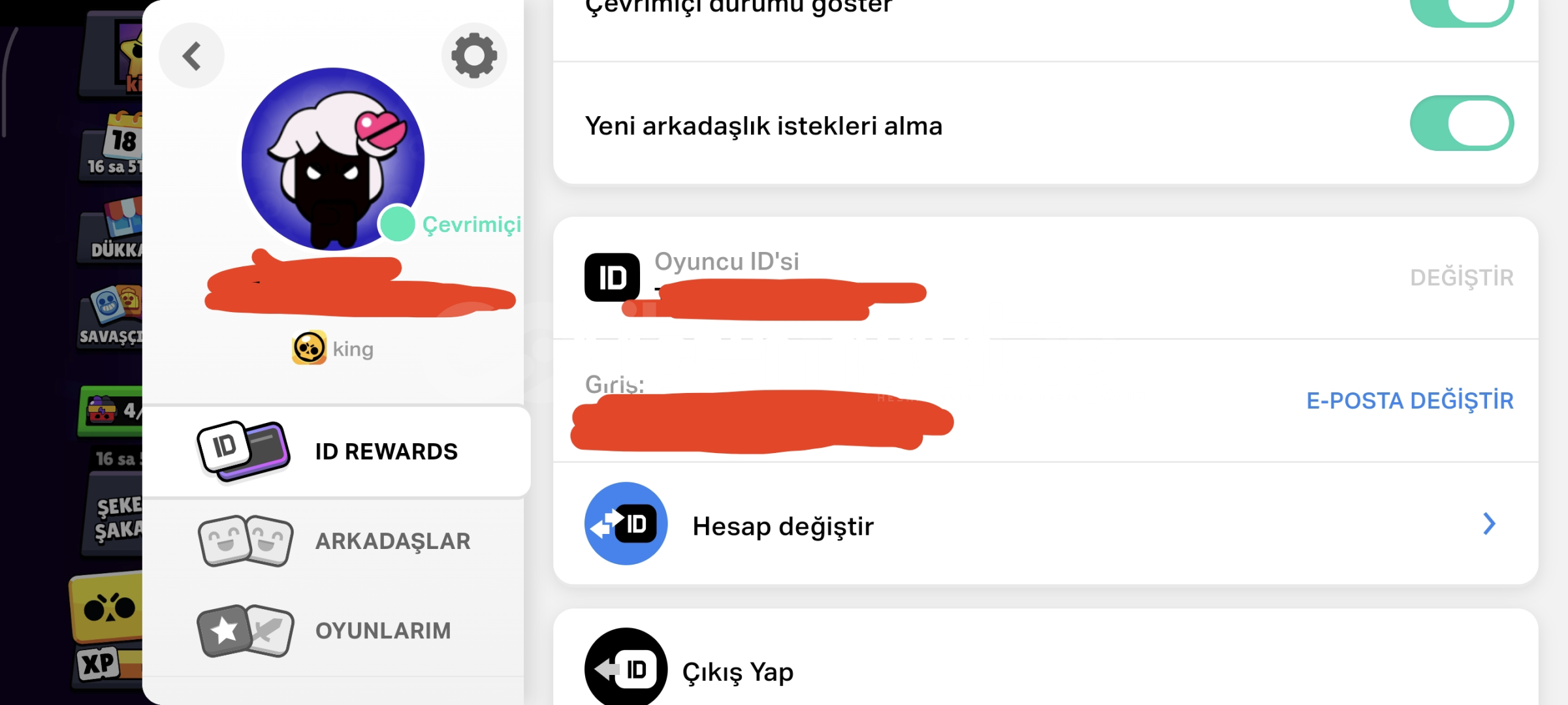Open Hesap değiştir row
1568x705 pixels.
[1045, 525]
